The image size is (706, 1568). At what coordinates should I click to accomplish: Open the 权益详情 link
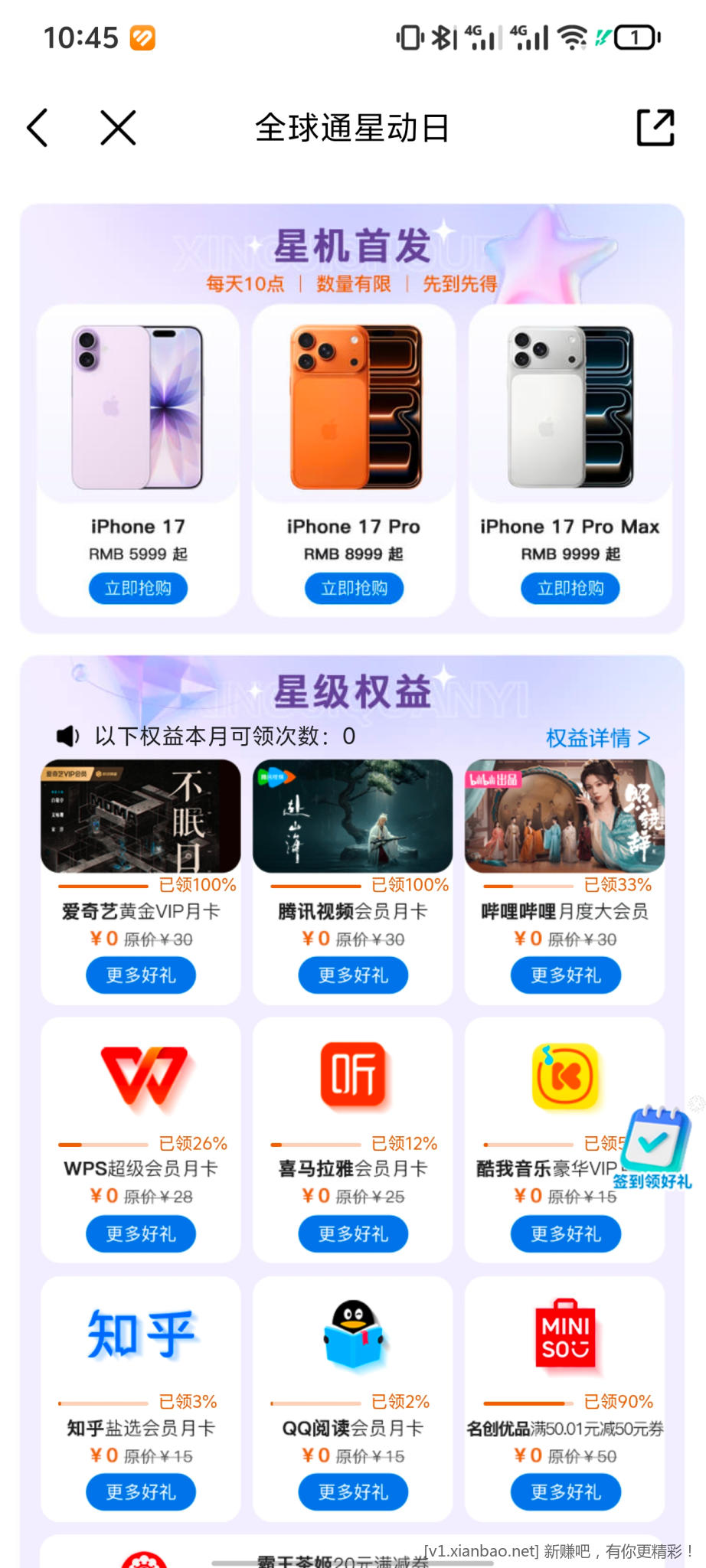coord(597,738)
